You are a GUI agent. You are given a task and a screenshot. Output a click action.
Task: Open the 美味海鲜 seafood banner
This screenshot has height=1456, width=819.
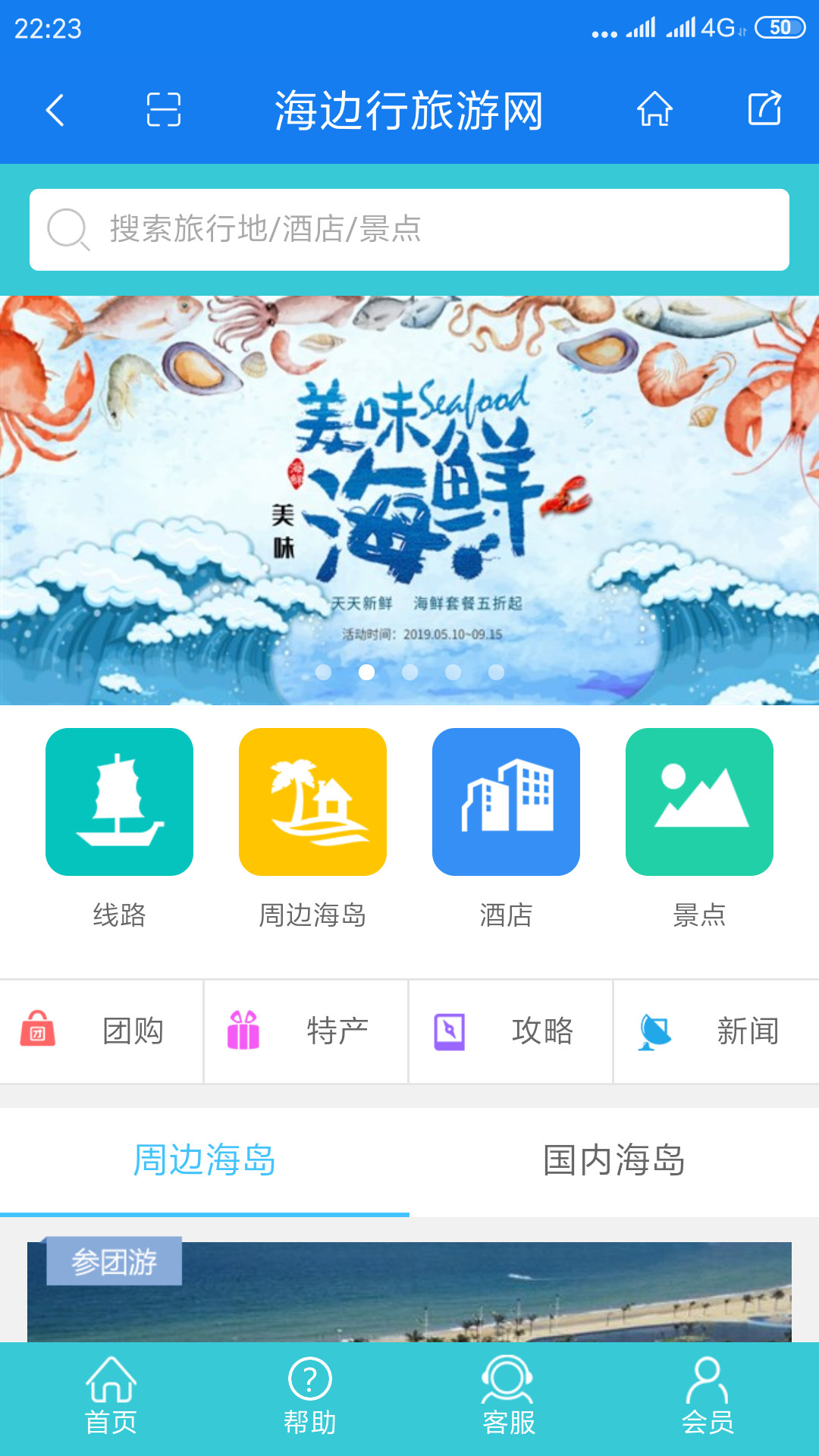(409, 500)
